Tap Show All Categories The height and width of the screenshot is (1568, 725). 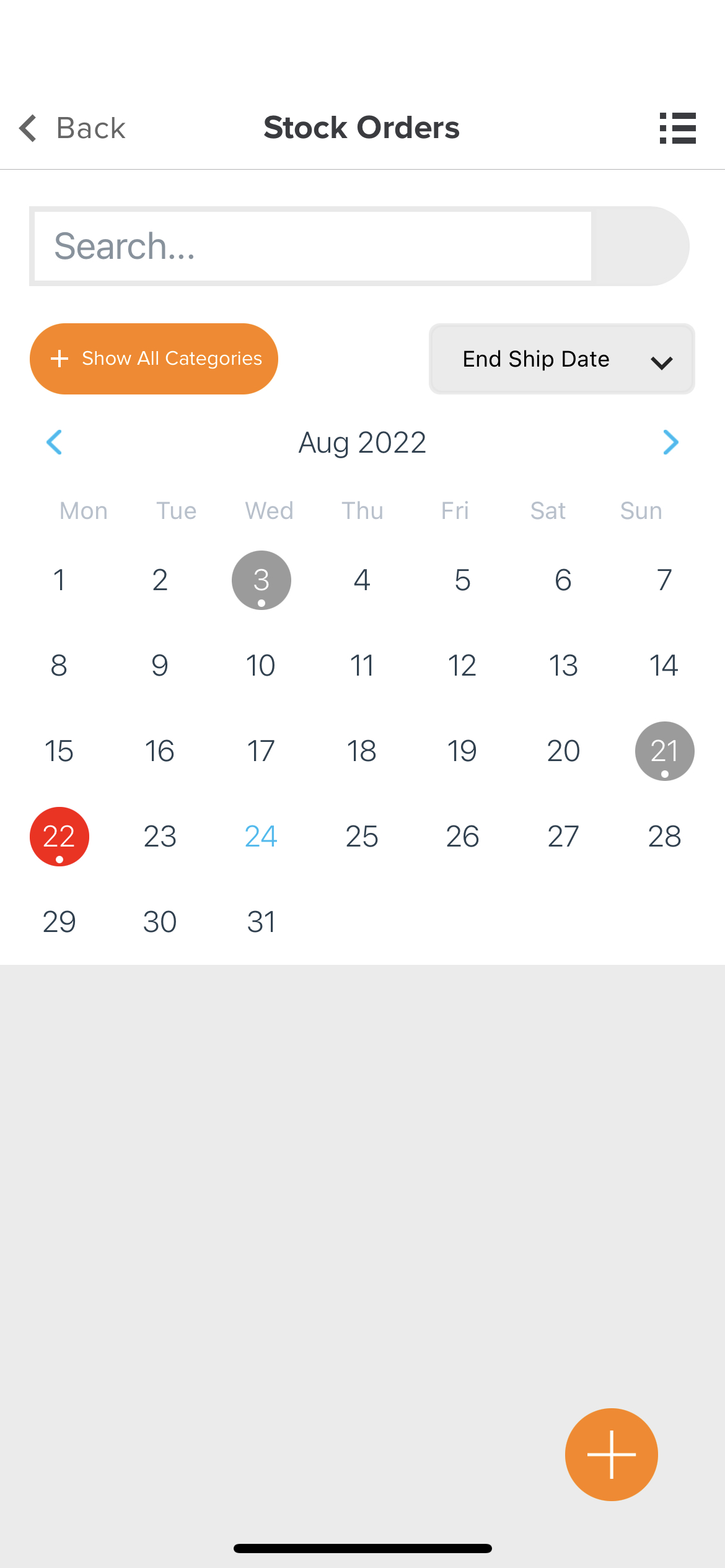point(154,359)
